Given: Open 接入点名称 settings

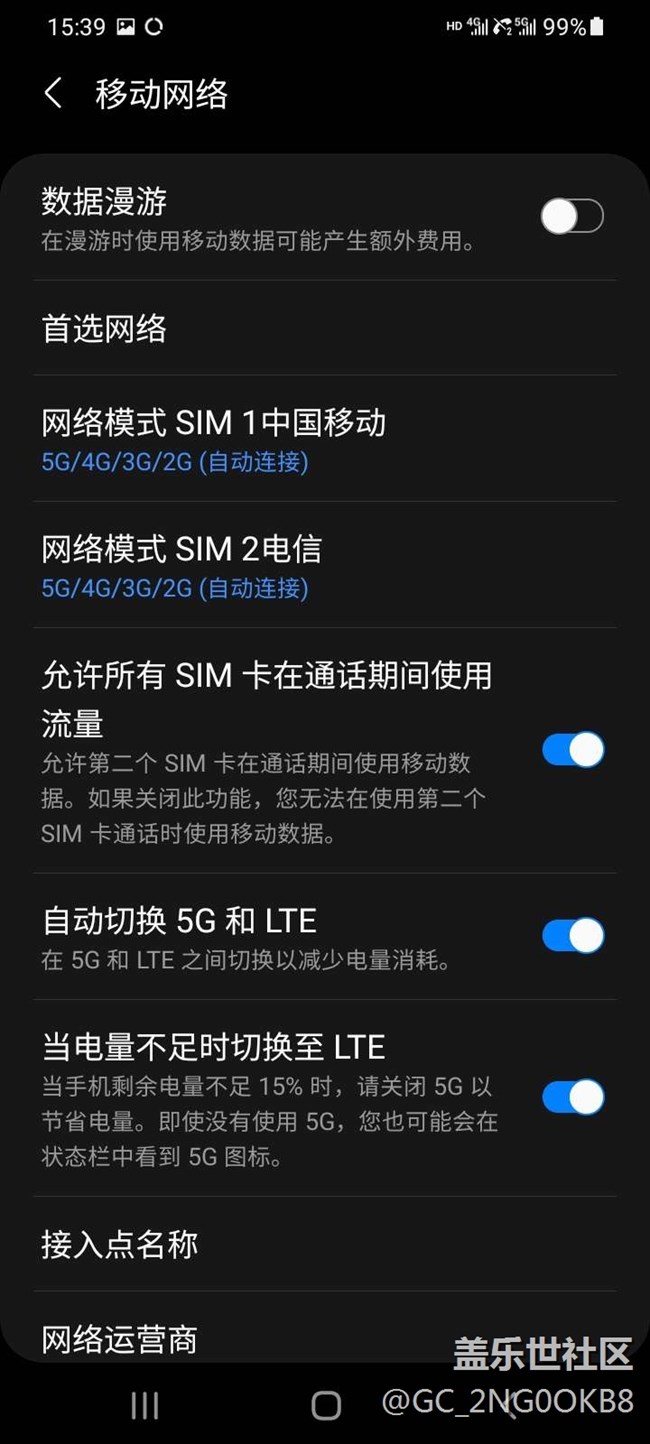Looking at the screenshot, I should click(325, 1244).
